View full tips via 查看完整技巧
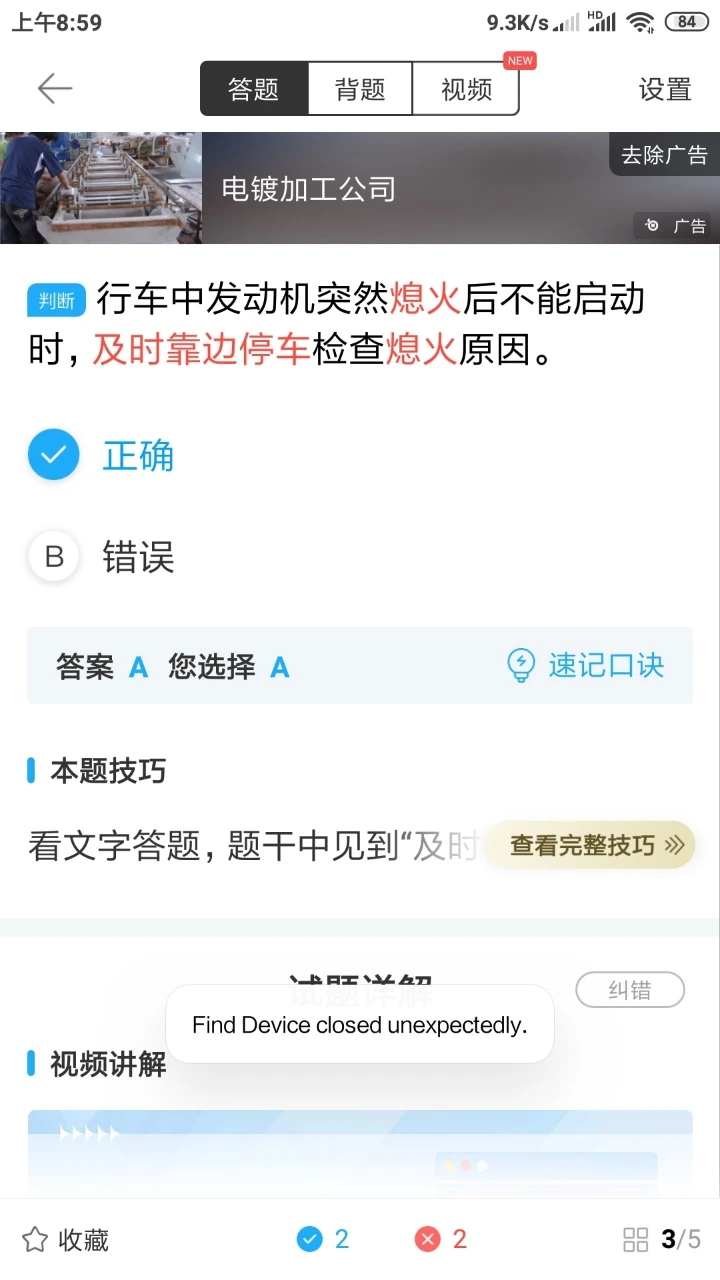 590,846
